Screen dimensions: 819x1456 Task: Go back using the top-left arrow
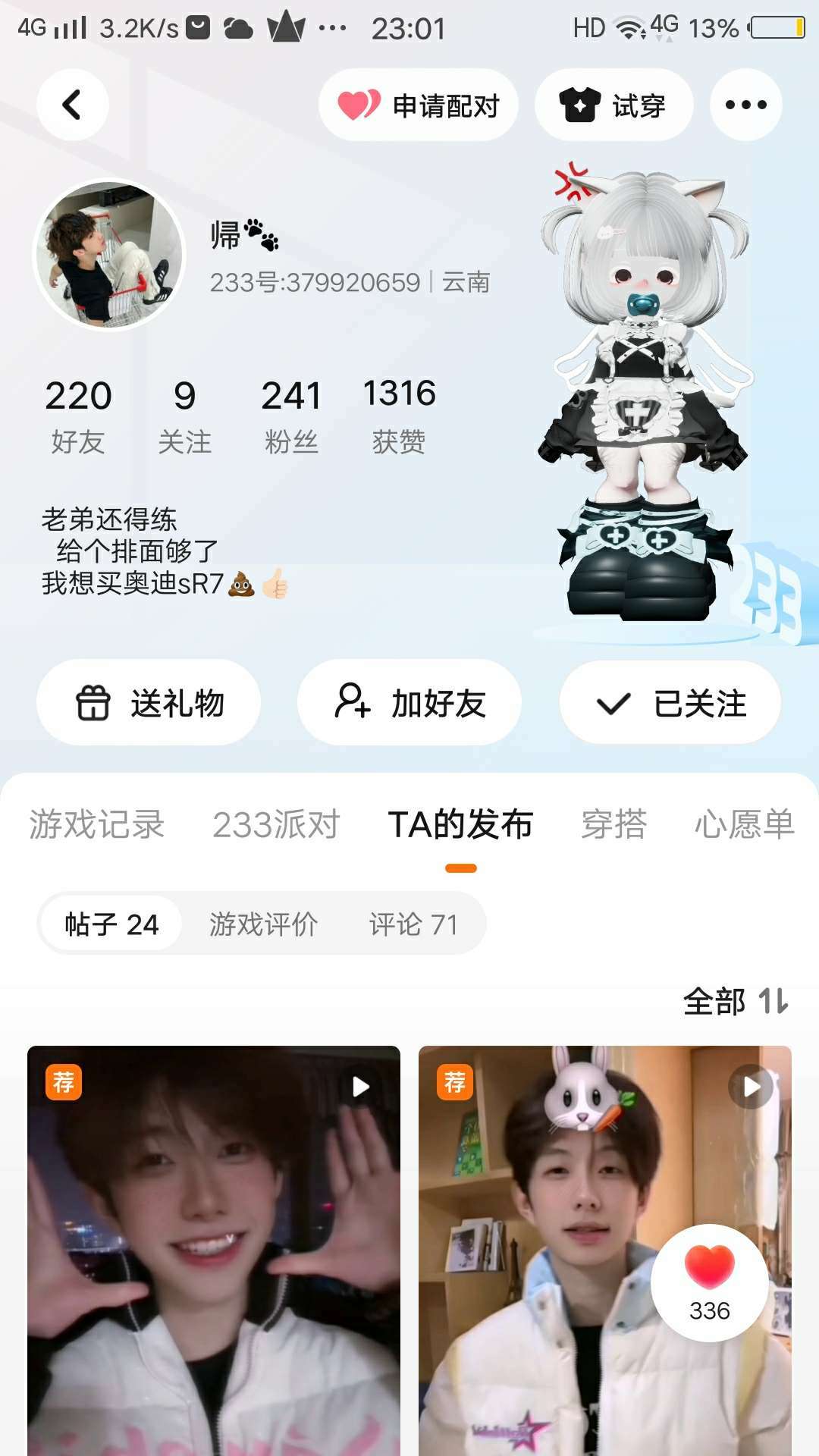tap(72, 105)
